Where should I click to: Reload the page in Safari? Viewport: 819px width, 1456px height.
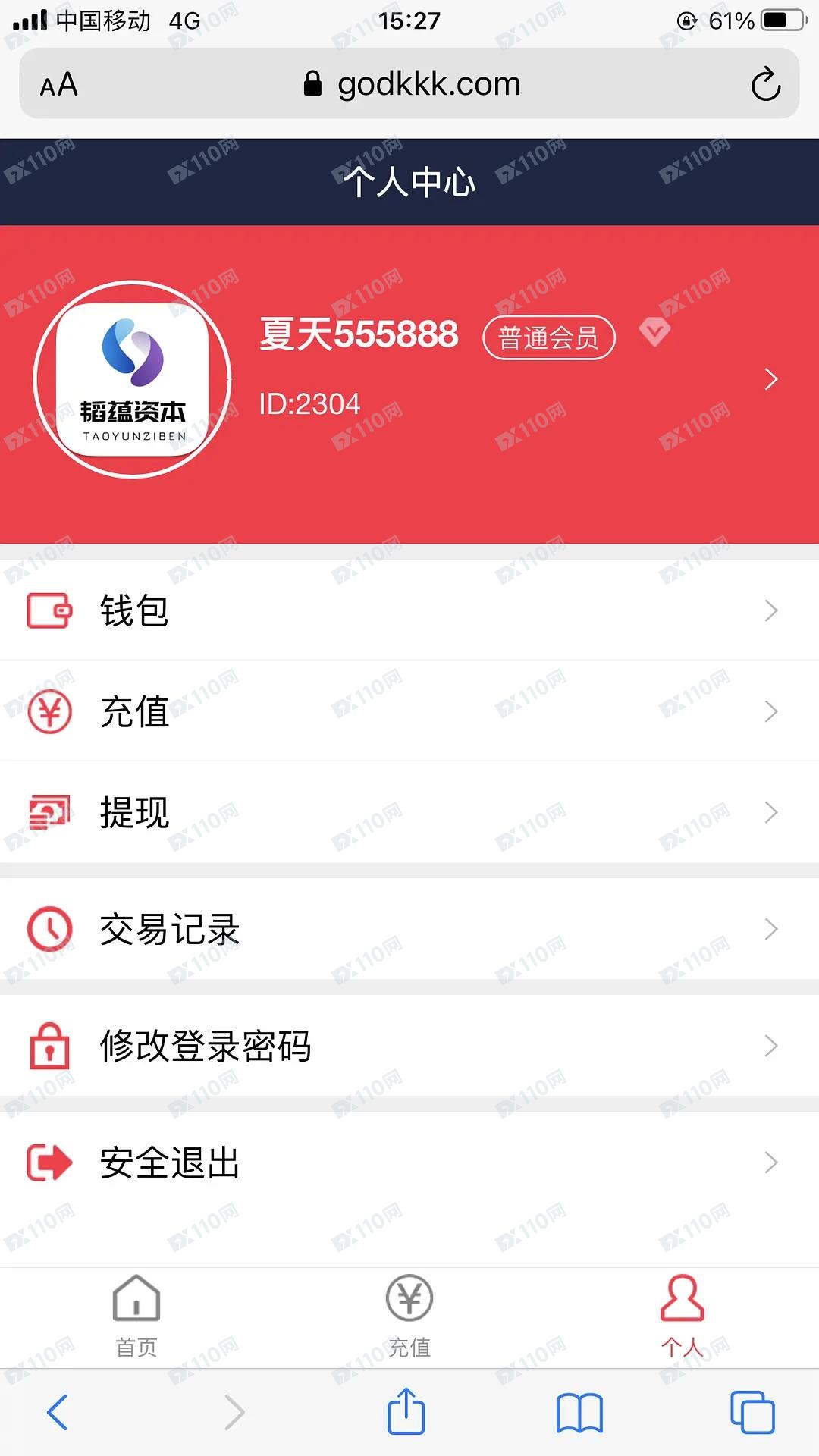(x=765, y=84)
